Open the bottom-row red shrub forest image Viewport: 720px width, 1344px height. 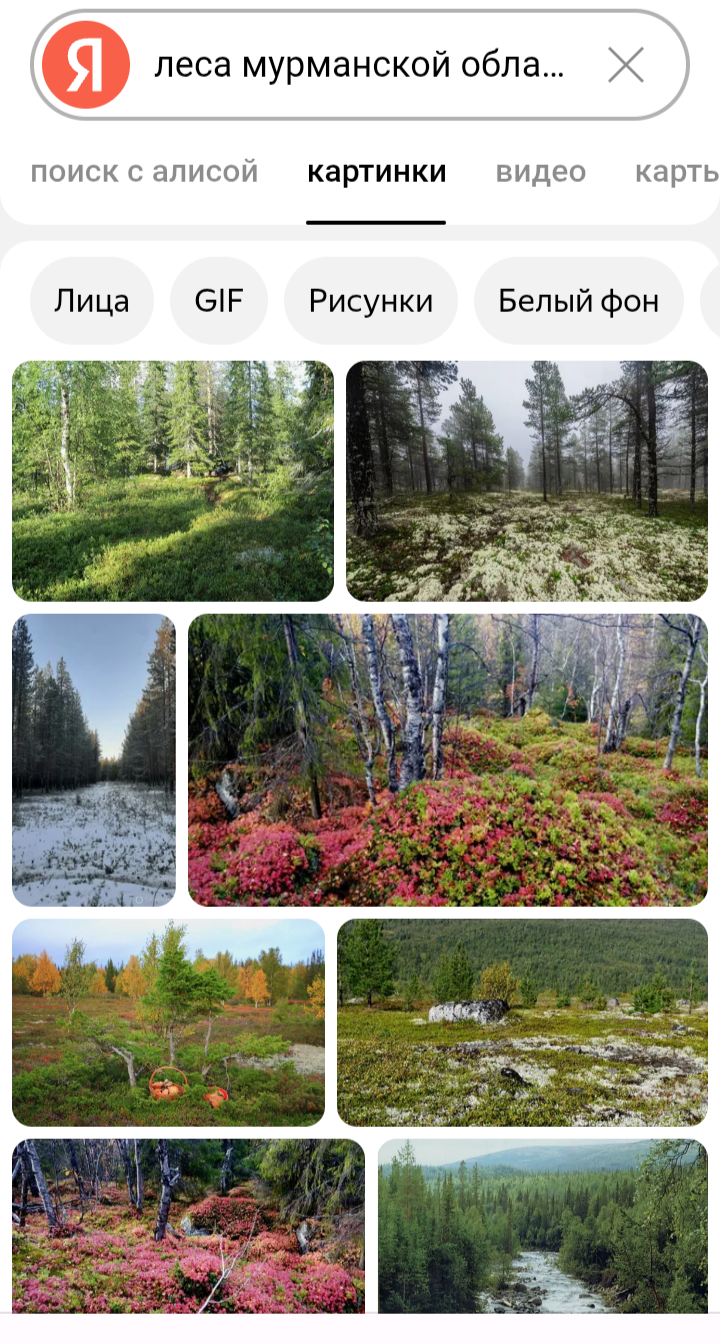tap(188, 1226)
